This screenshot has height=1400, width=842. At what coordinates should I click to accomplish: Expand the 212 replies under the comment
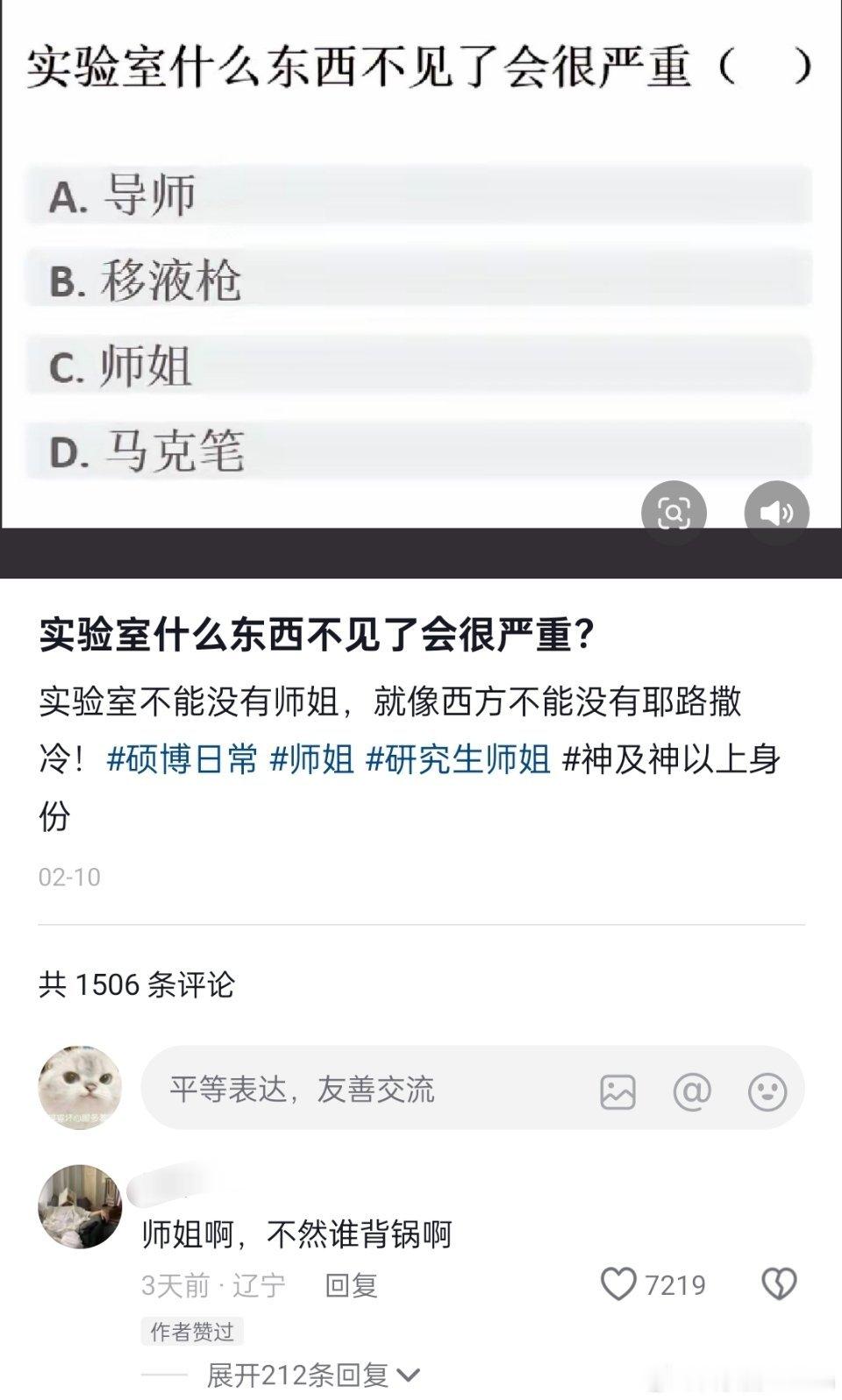coord(298,1372)
